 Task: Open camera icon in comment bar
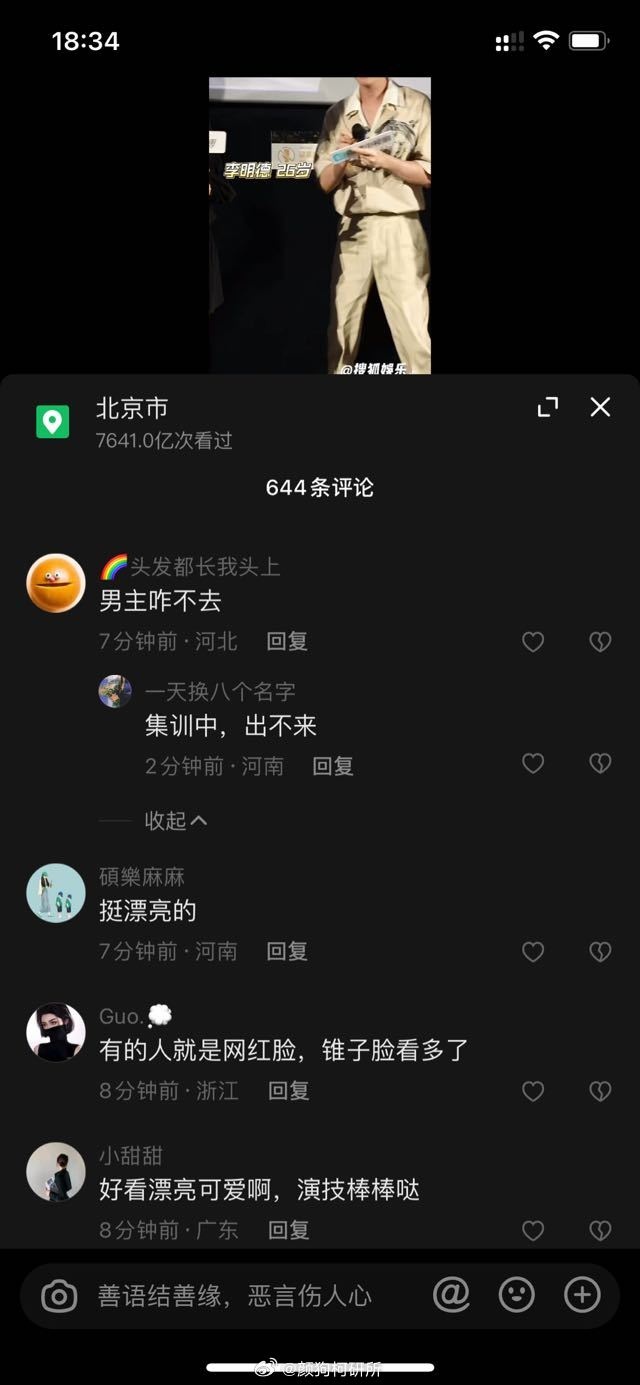coord(59,1297)
